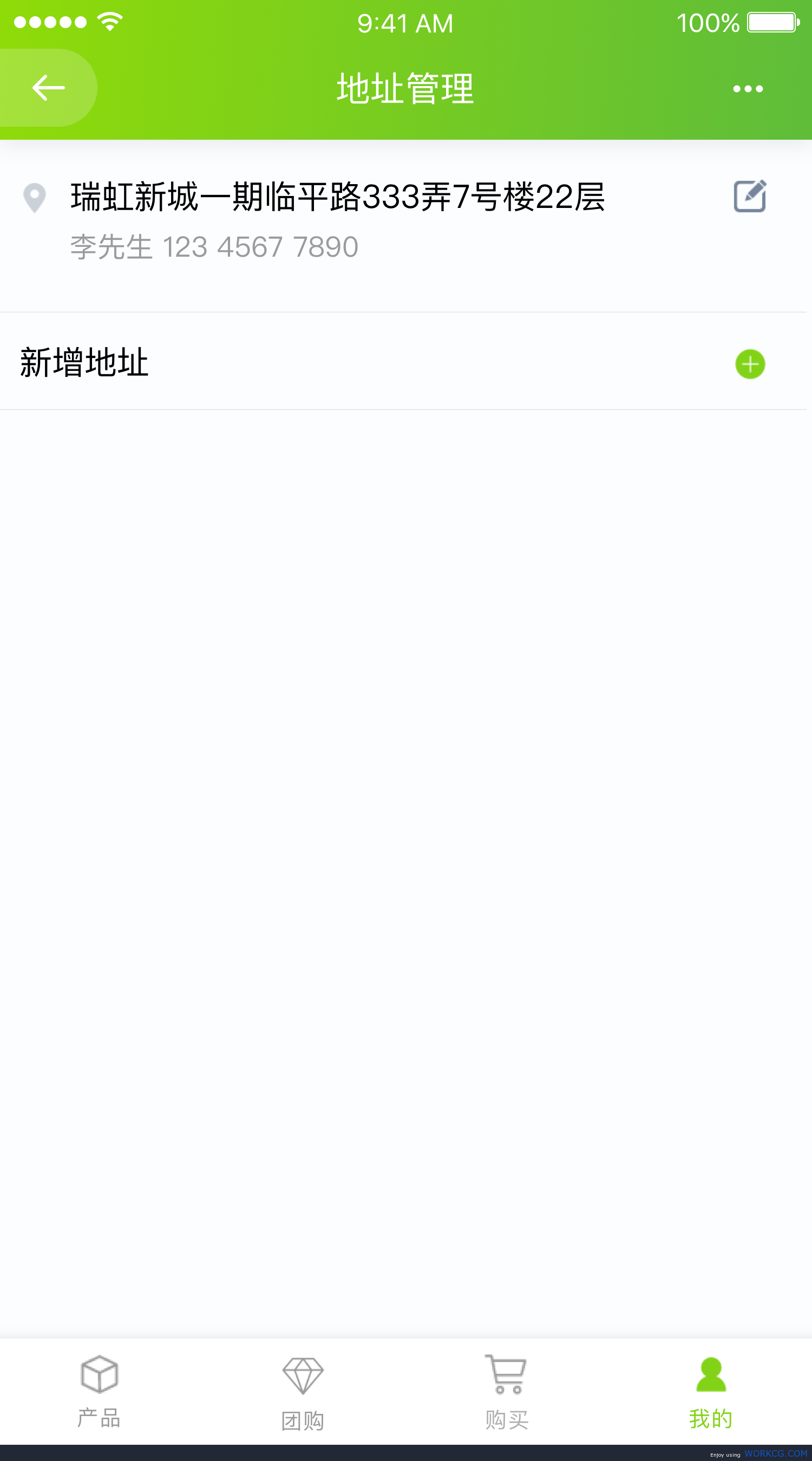Select the 瑞虹新城一期 address row
Image resolution: width=812 pixels, height=1461 pixels.
click(403, 227)
